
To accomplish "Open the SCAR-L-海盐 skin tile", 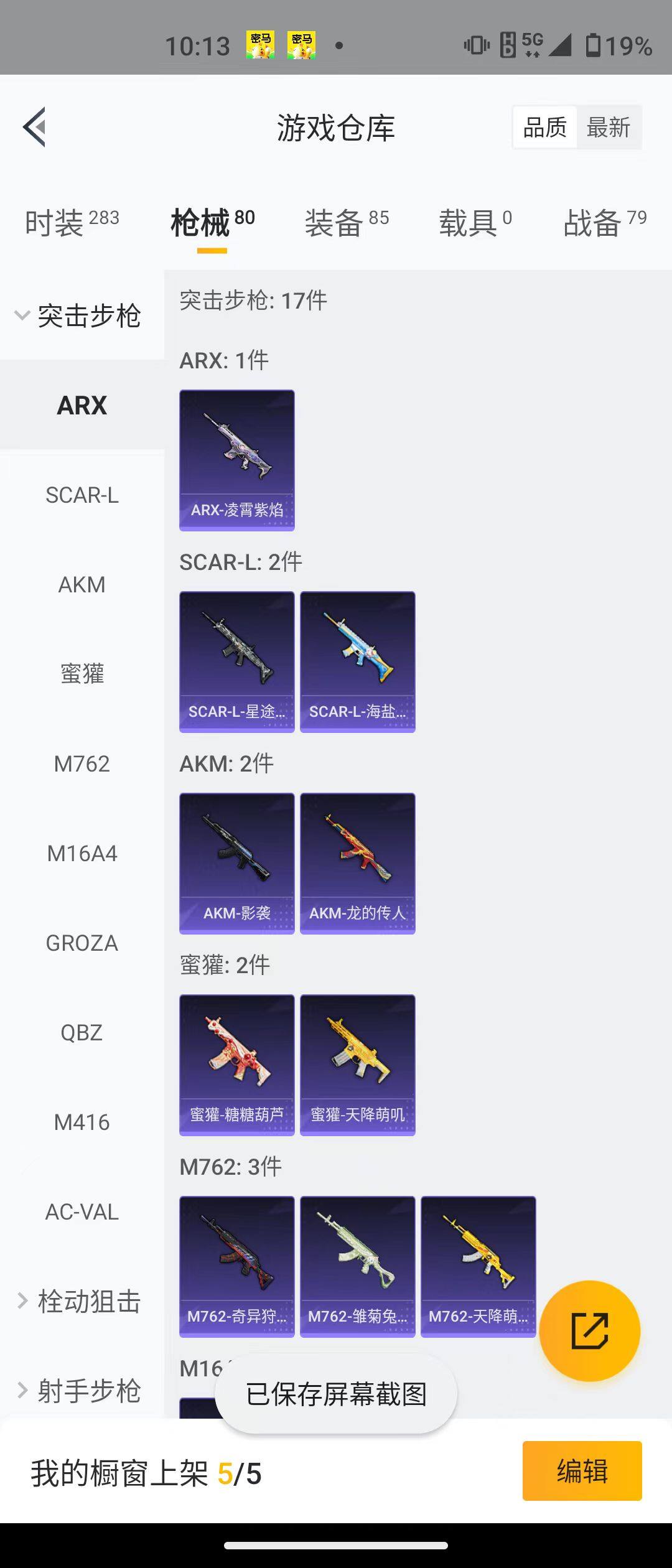I will tap(357, 662).
